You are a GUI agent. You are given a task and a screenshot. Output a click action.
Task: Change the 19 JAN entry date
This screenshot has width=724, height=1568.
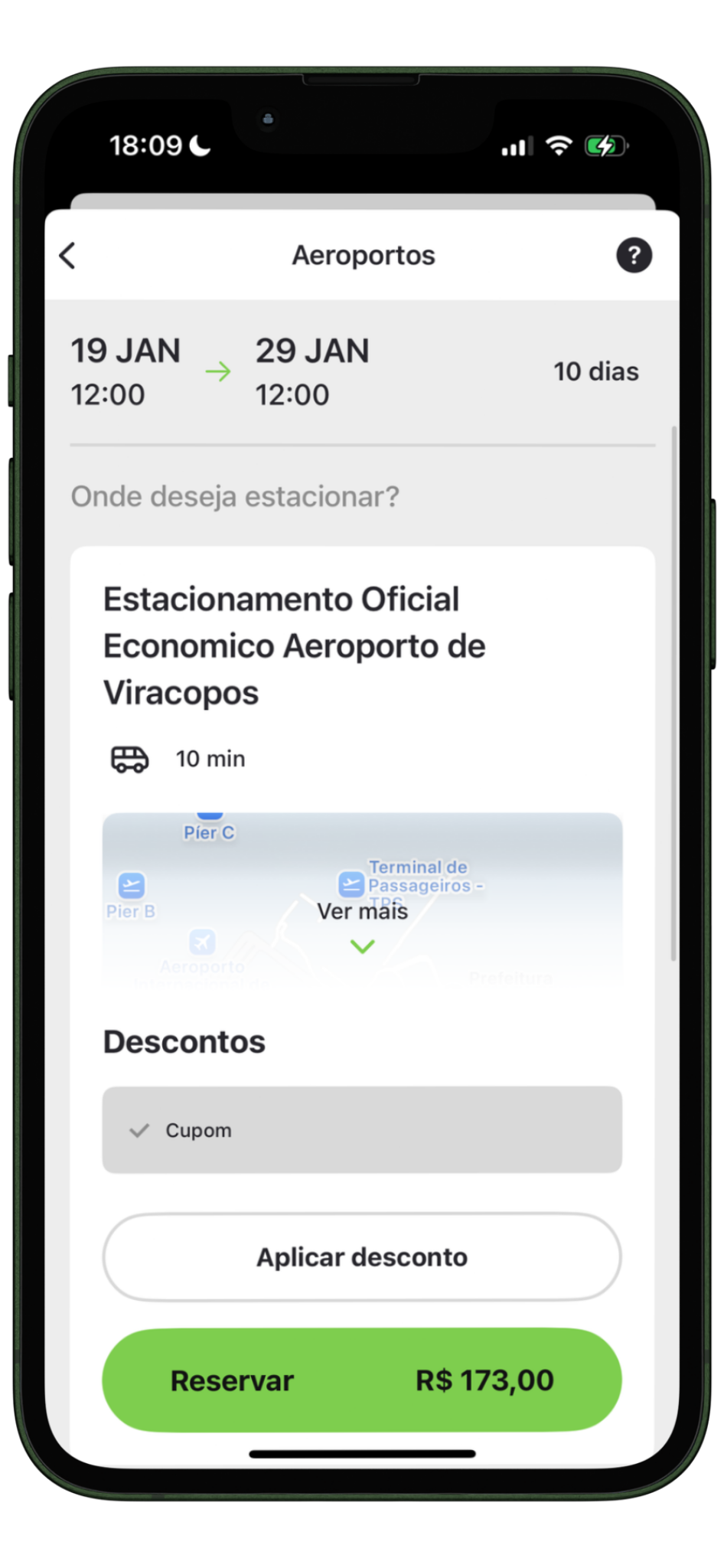point(126,372)
